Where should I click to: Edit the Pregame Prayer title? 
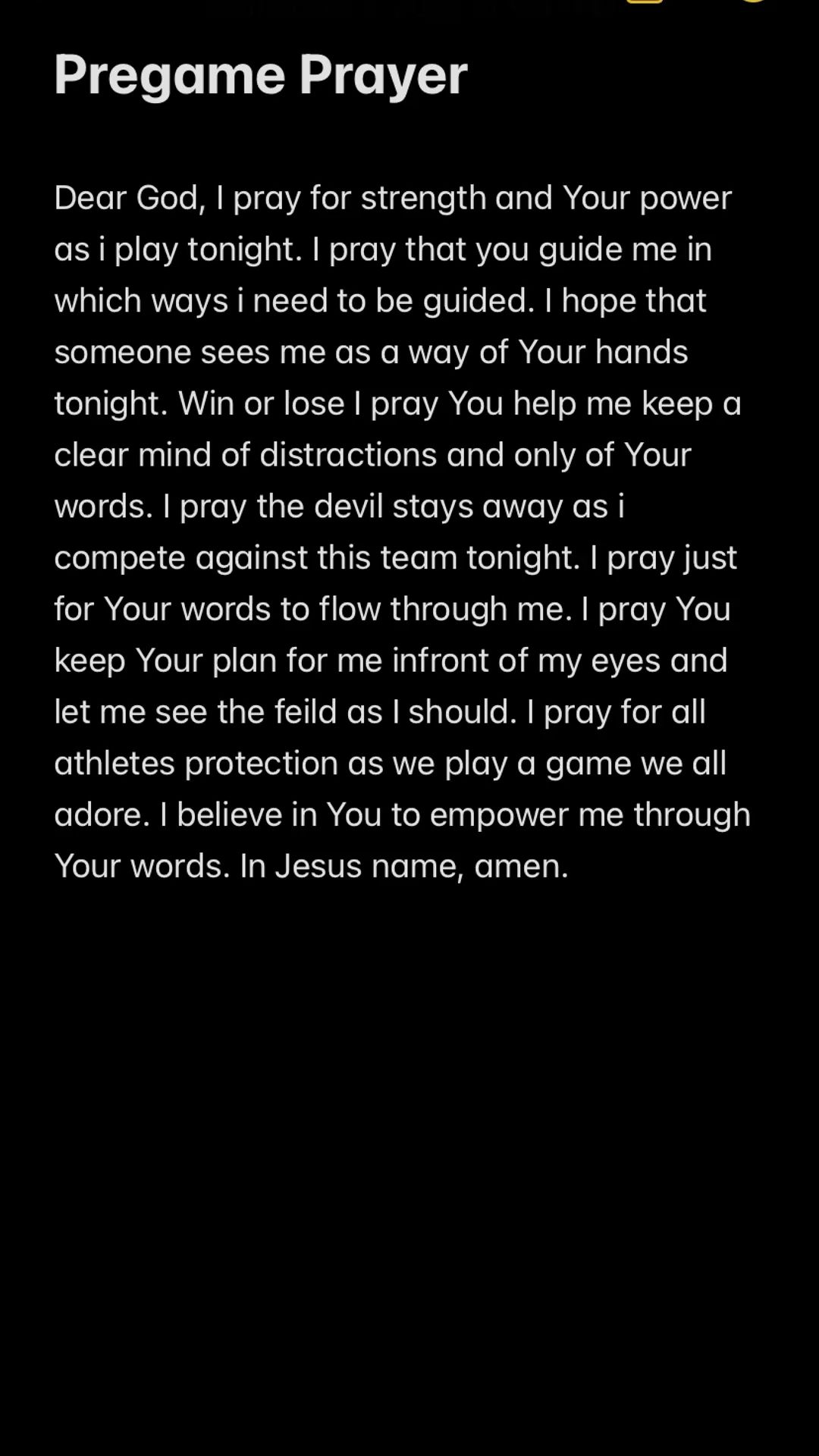click(x=261, y=75)
